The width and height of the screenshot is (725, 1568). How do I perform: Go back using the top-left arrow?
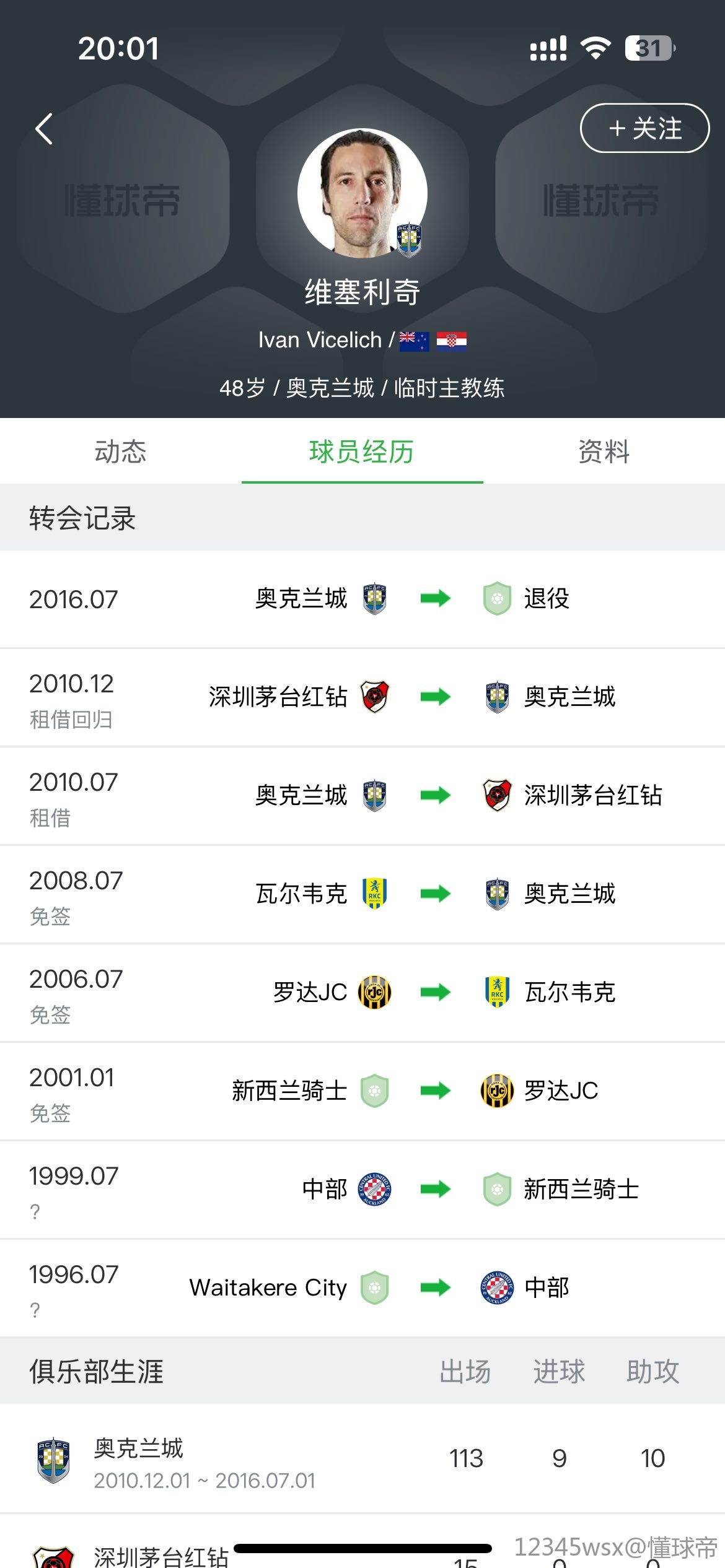[x=44, y=129]
